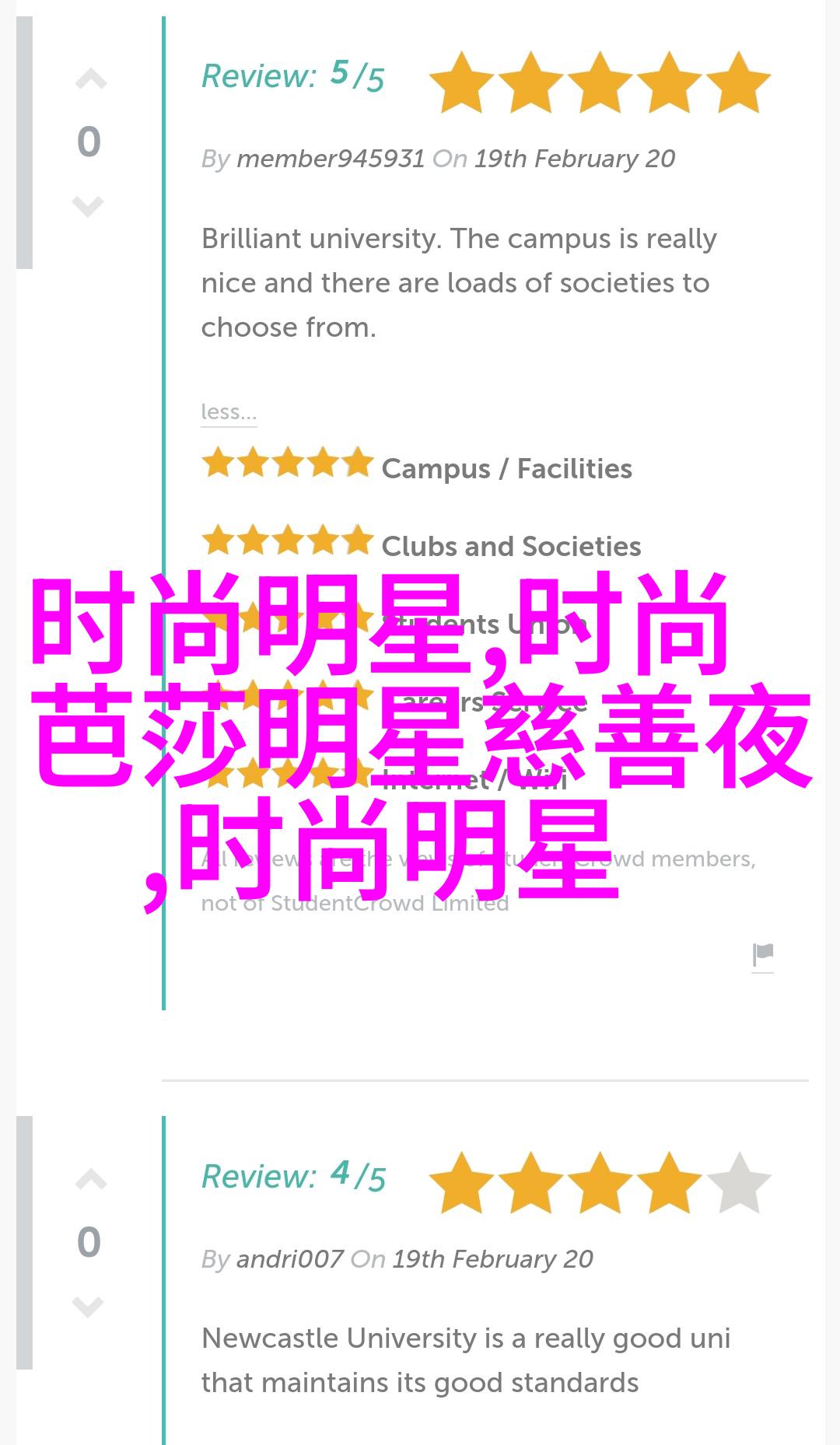Downvote the review by andri007
Screen dimensions: 840x1445
point(88,1307)
